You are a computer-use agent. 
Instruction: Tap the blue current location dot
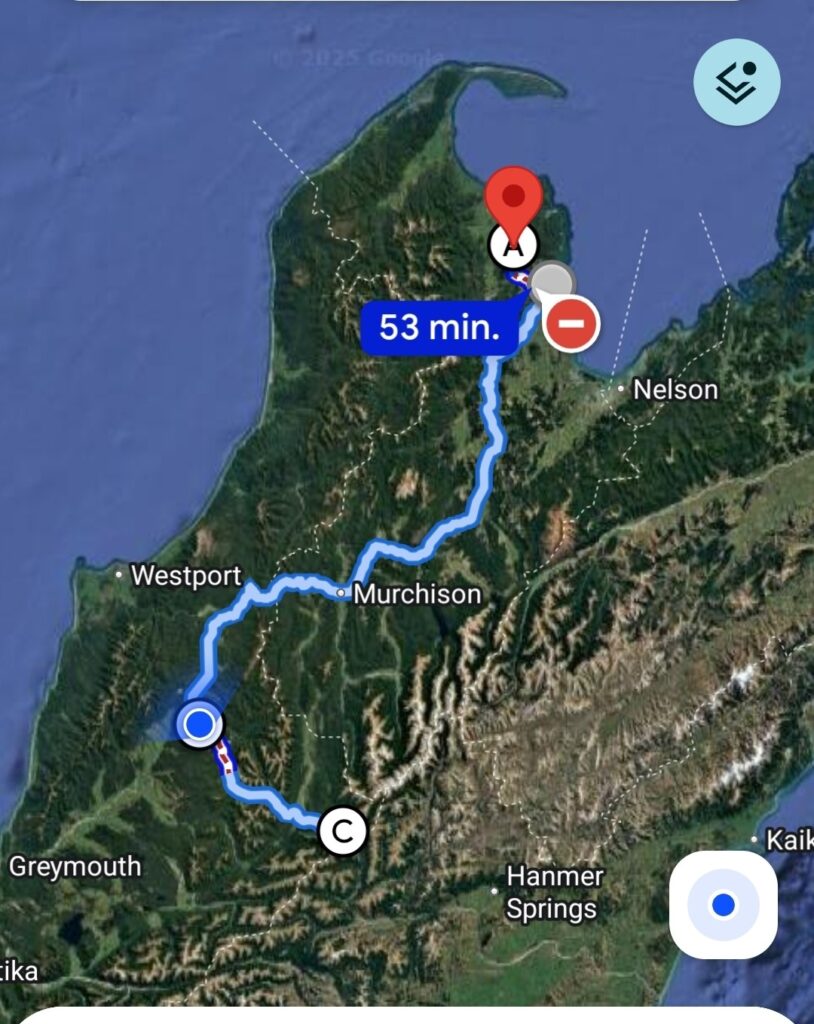(x=200, y=722)
